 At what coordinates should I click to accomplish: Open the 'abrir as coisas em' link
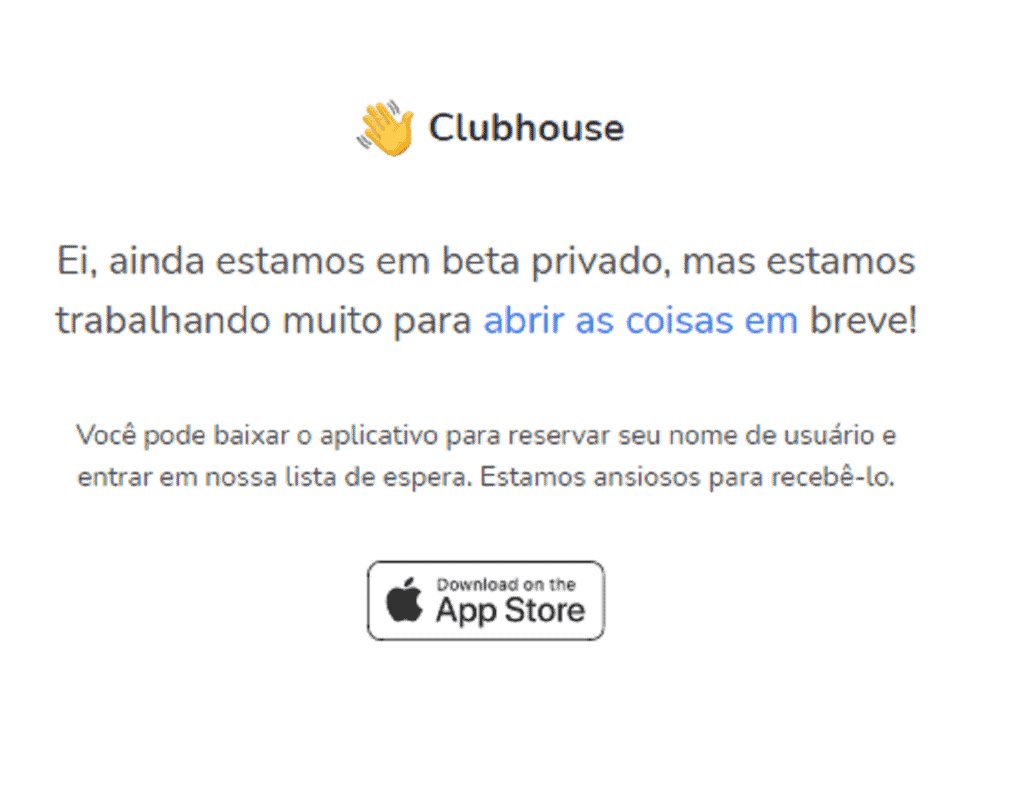pos(640,321)
